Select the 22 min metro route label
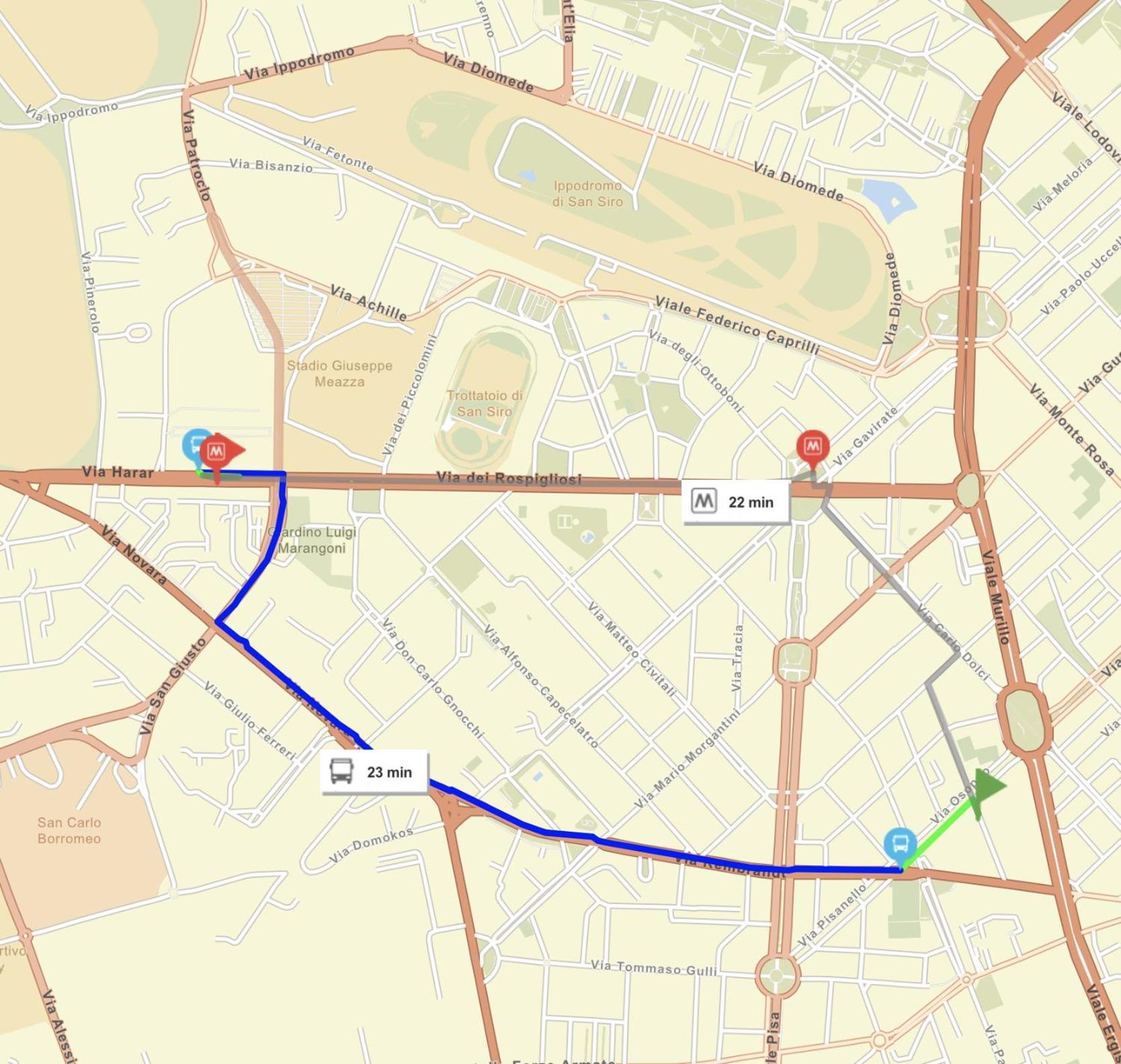The width and height of the screenshot is (1121, 1064). click(x=735, y=501)
